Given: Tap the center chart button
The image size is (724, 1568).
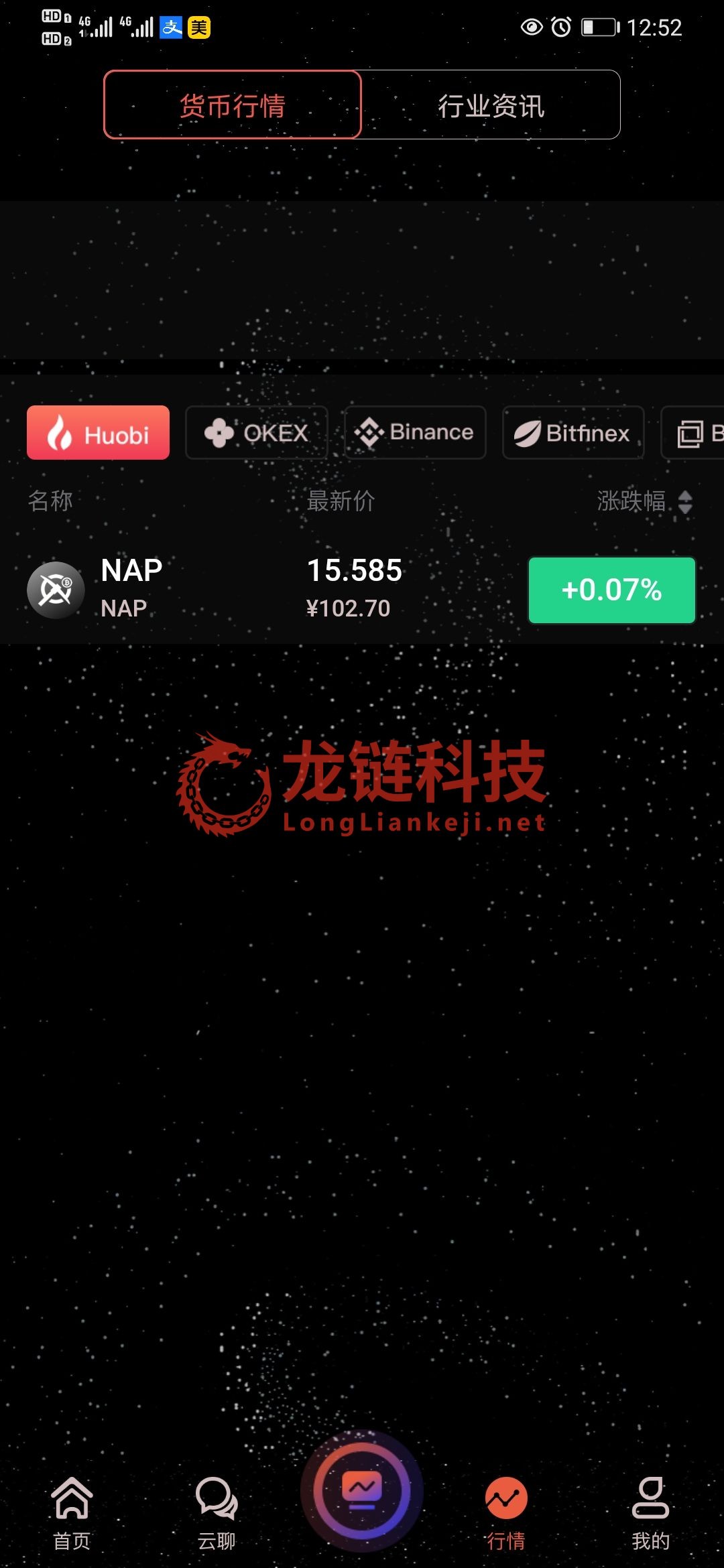Looking at the screenshot, I should (362, 1490).
